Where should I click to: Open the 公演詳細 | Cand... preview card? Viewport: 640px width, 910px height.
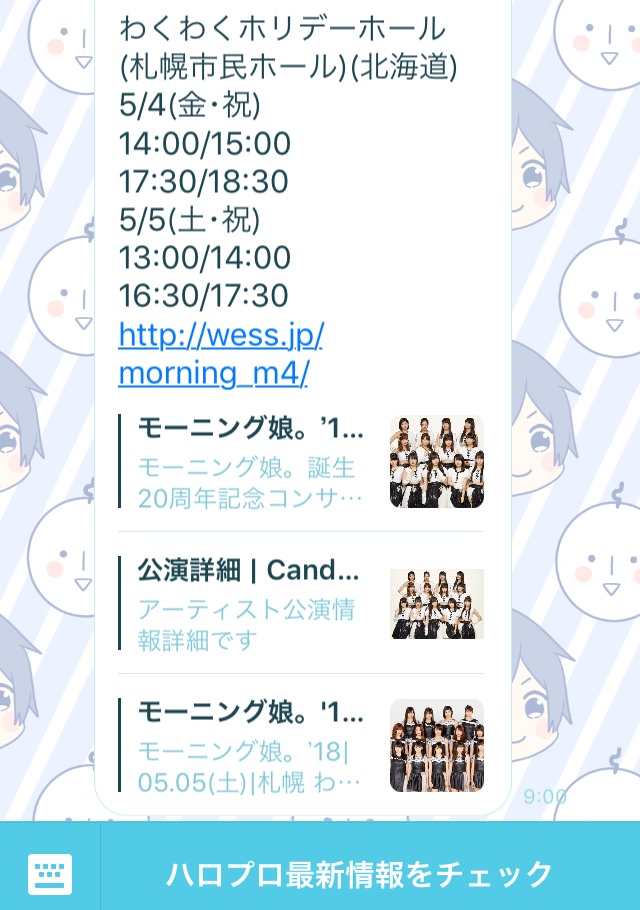pos(300,603)
